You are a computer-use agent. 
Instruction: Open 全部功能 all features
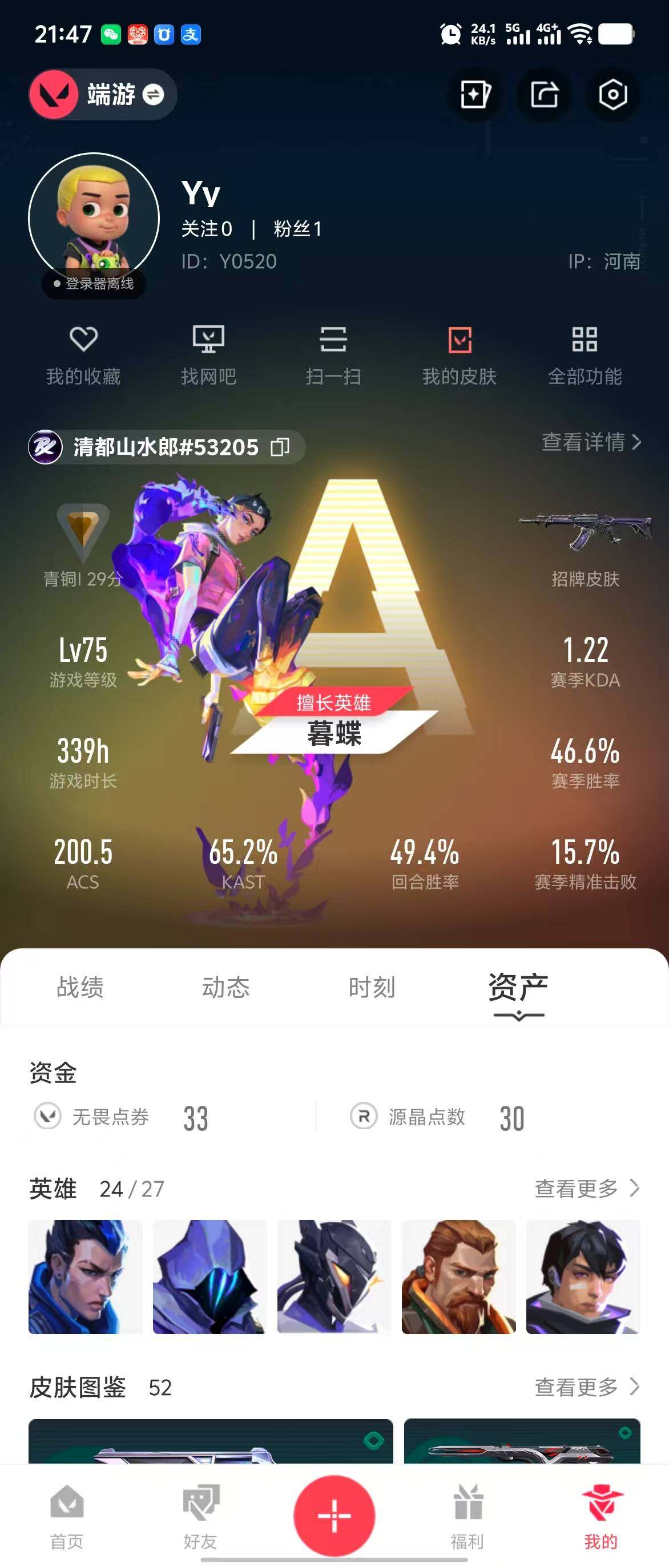click(585, 355)
